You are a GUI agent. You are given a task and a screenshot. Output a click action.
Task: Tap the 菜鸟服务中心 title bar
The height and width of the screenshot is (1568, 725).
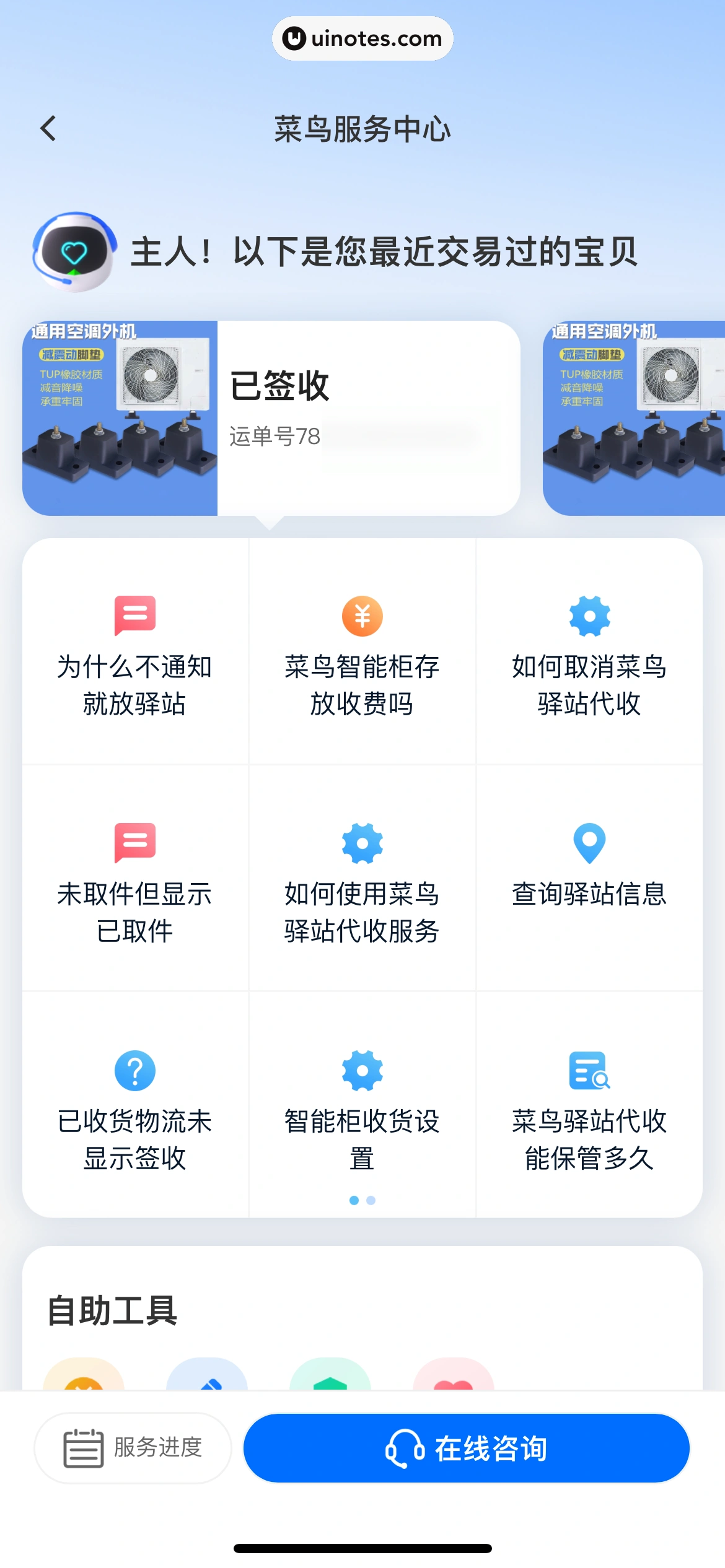pos(362,130)
